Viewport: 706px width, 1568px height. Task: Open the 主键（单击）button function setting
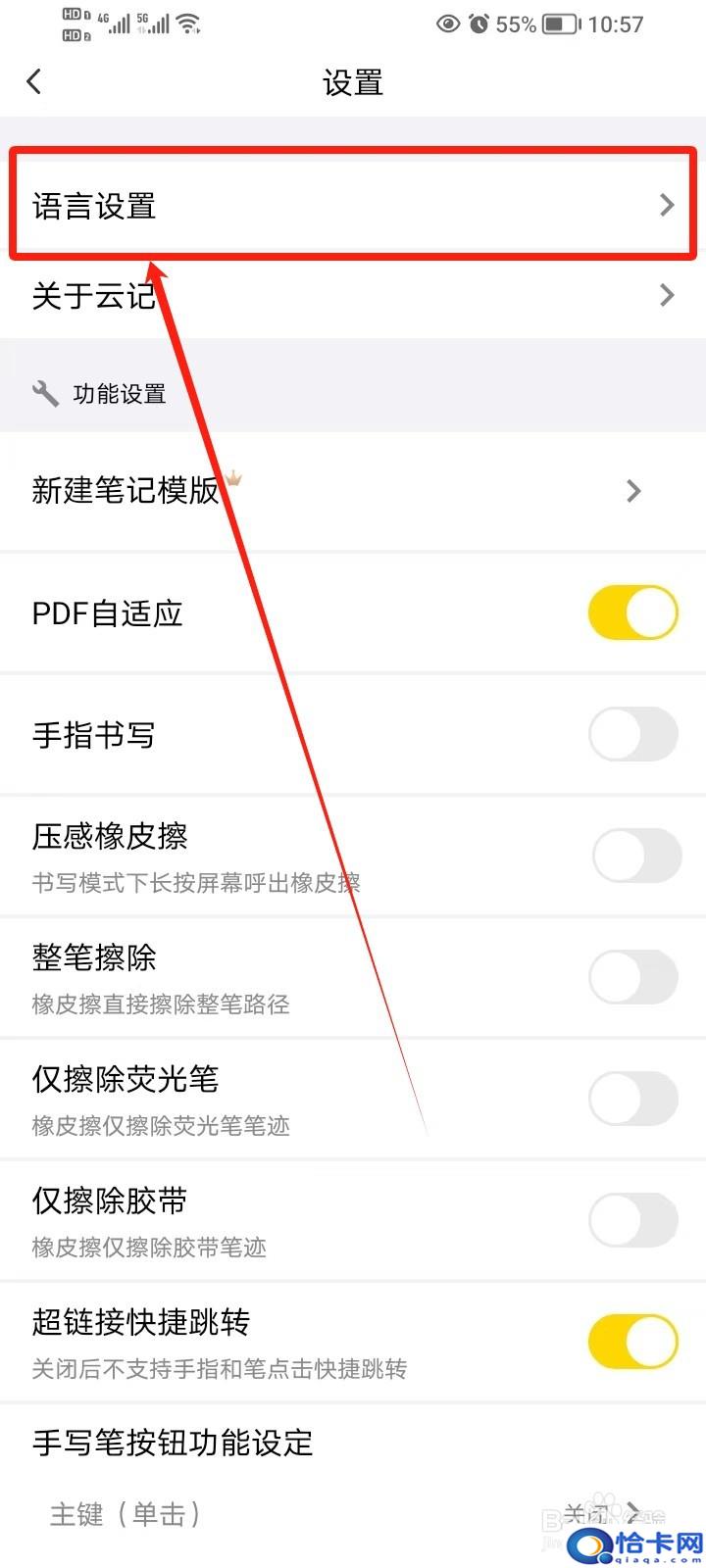353,1514
